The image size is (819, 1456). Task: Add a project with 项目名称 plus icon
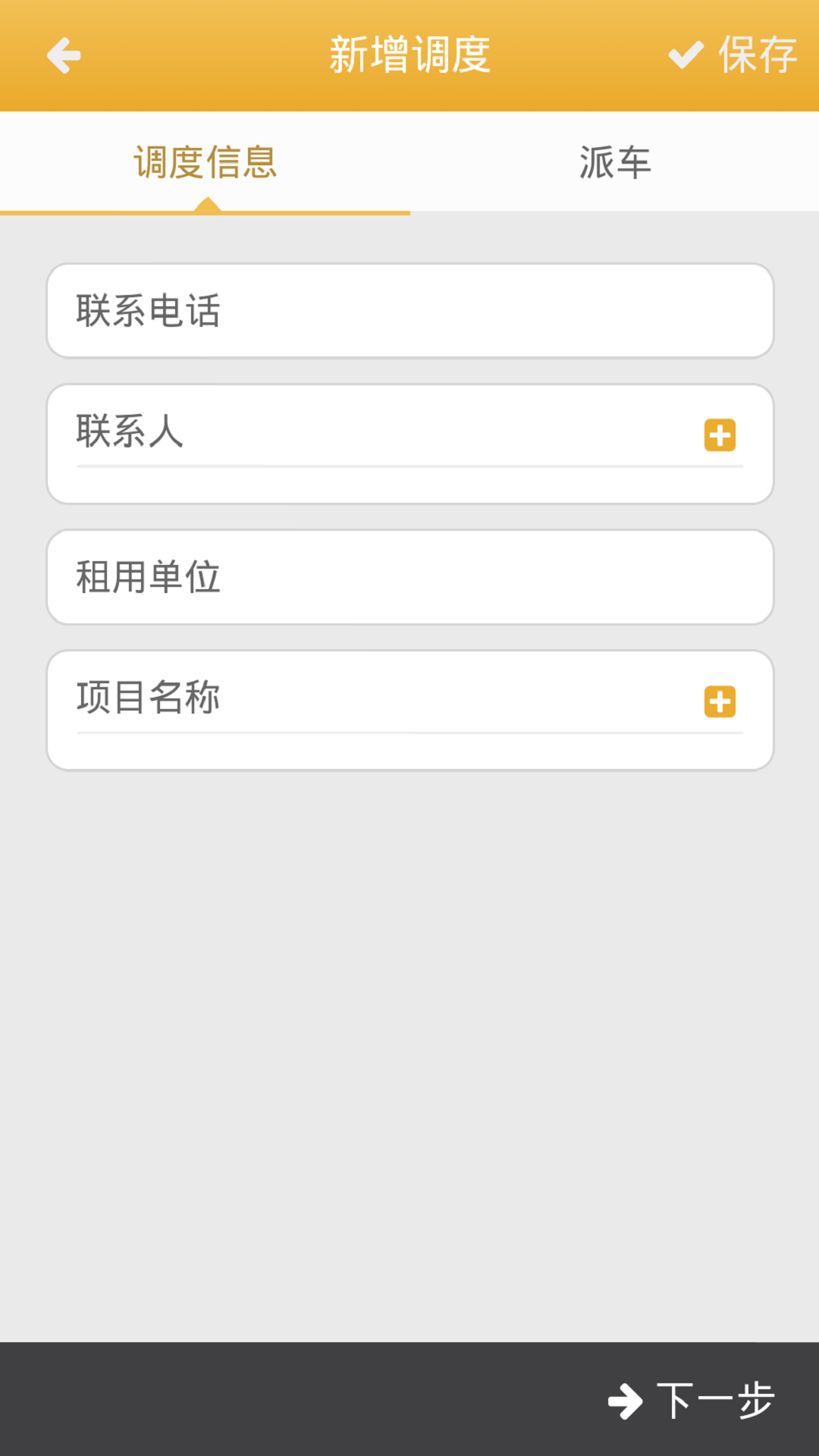tap(720, 701)
